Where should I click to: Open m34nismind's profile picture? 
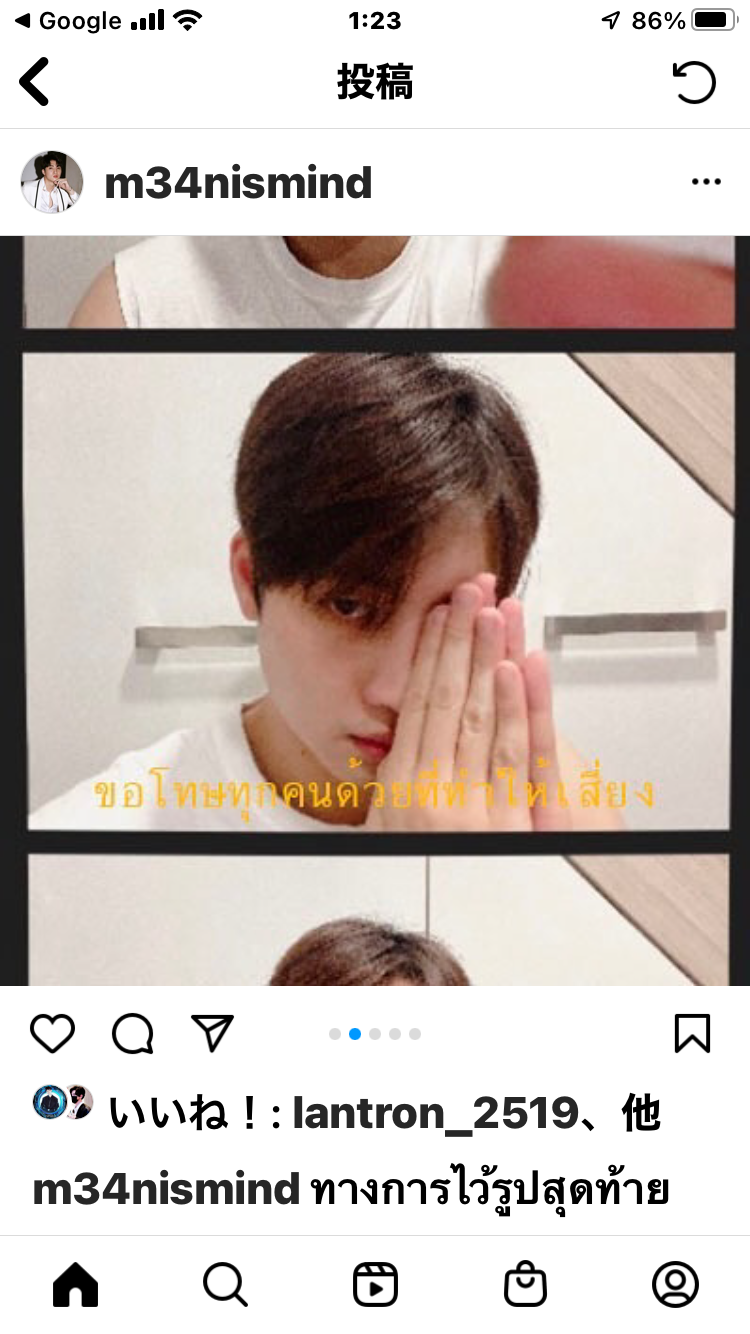click(x=52, y=182)
